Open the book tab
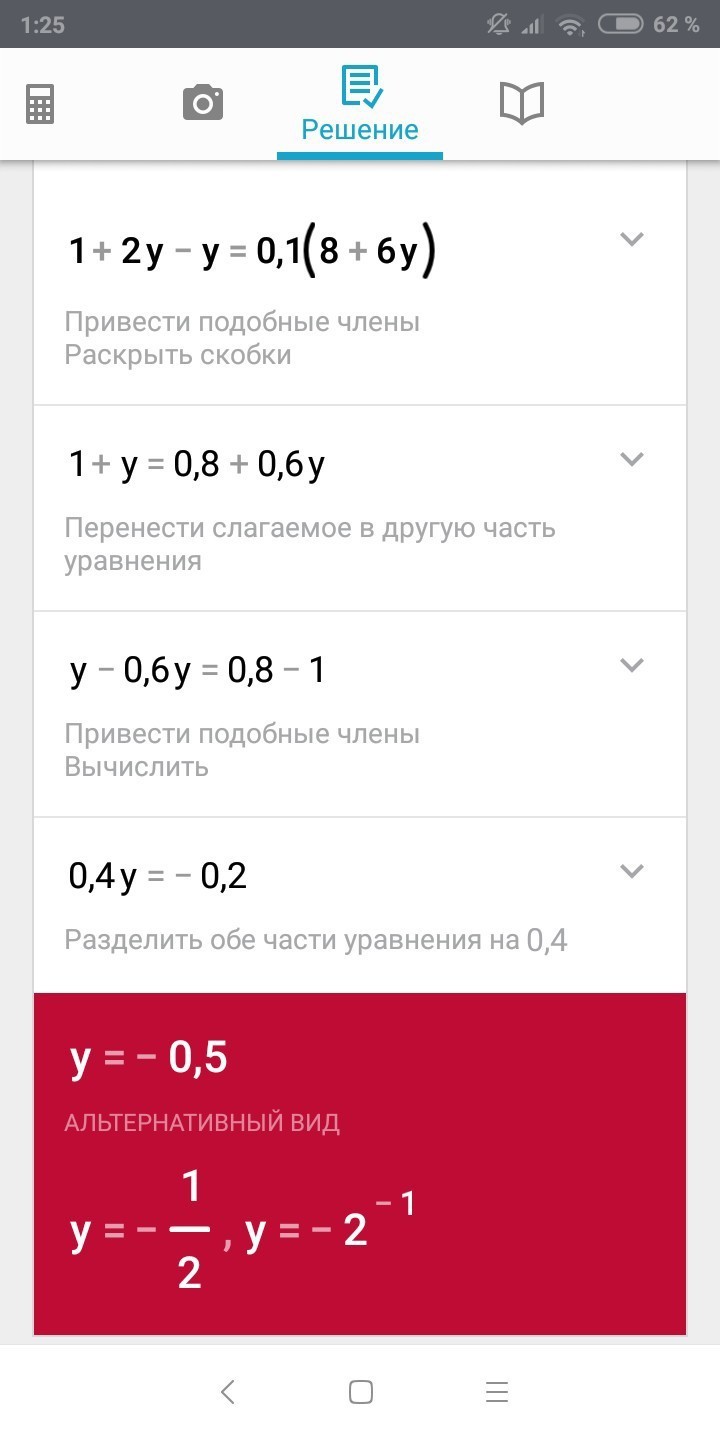The width and height of the screenshot is (720, 1440). point(522,103)
